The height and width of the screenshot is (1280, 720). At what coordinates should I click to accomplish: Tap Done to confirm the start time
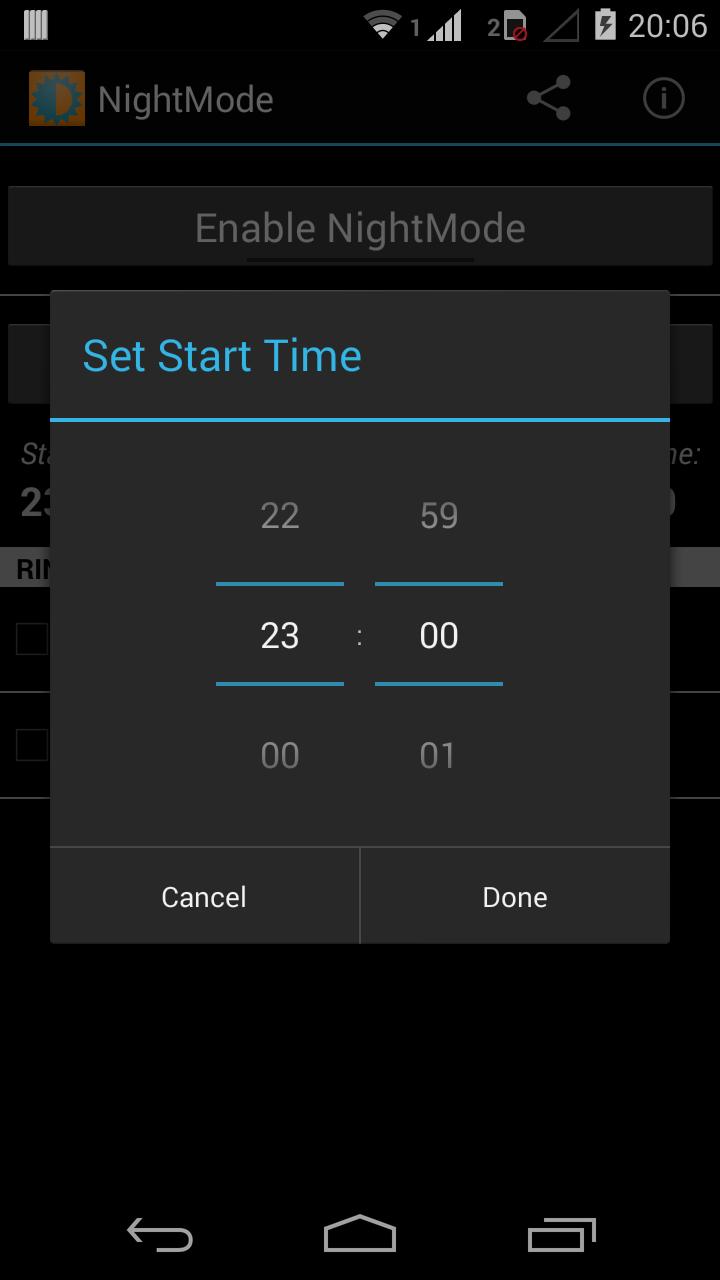(x=514, y=896)
